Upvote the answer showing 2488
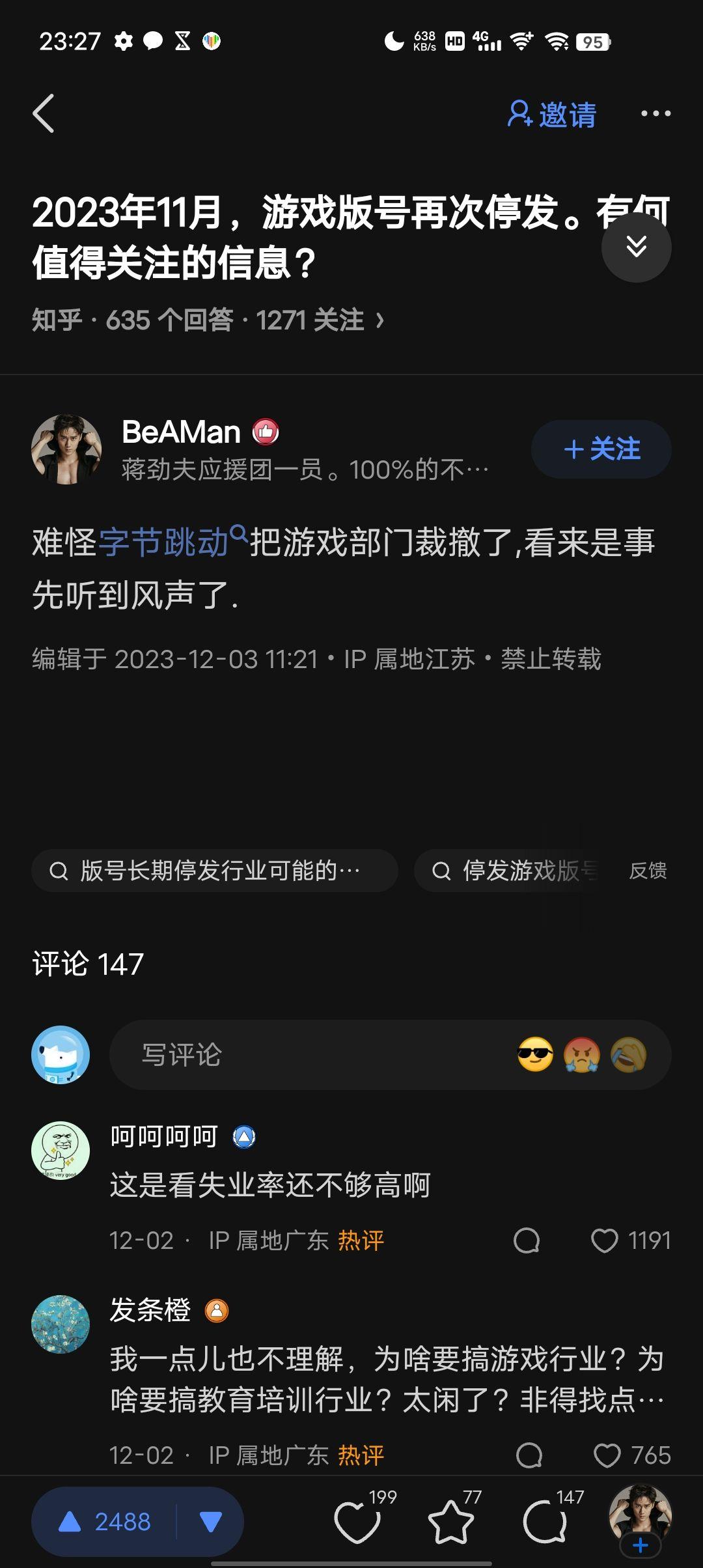This screenshot has height=1568, width=703. coord(104,1522)
